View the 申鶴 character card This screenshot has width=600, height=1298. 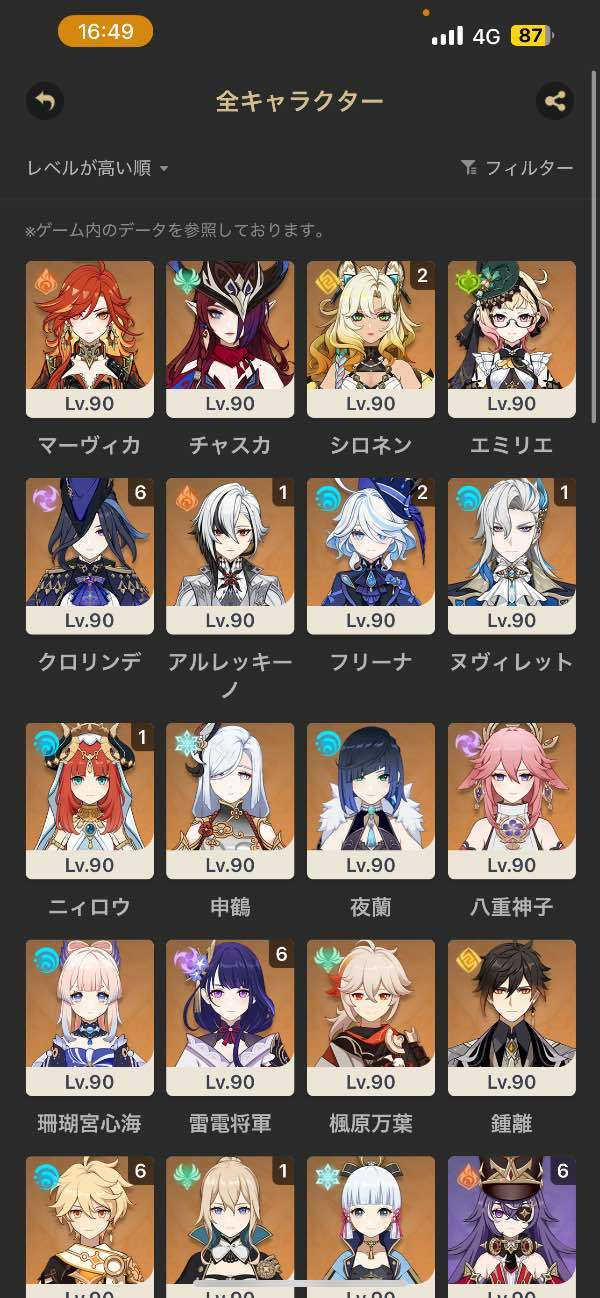(230, 801)
